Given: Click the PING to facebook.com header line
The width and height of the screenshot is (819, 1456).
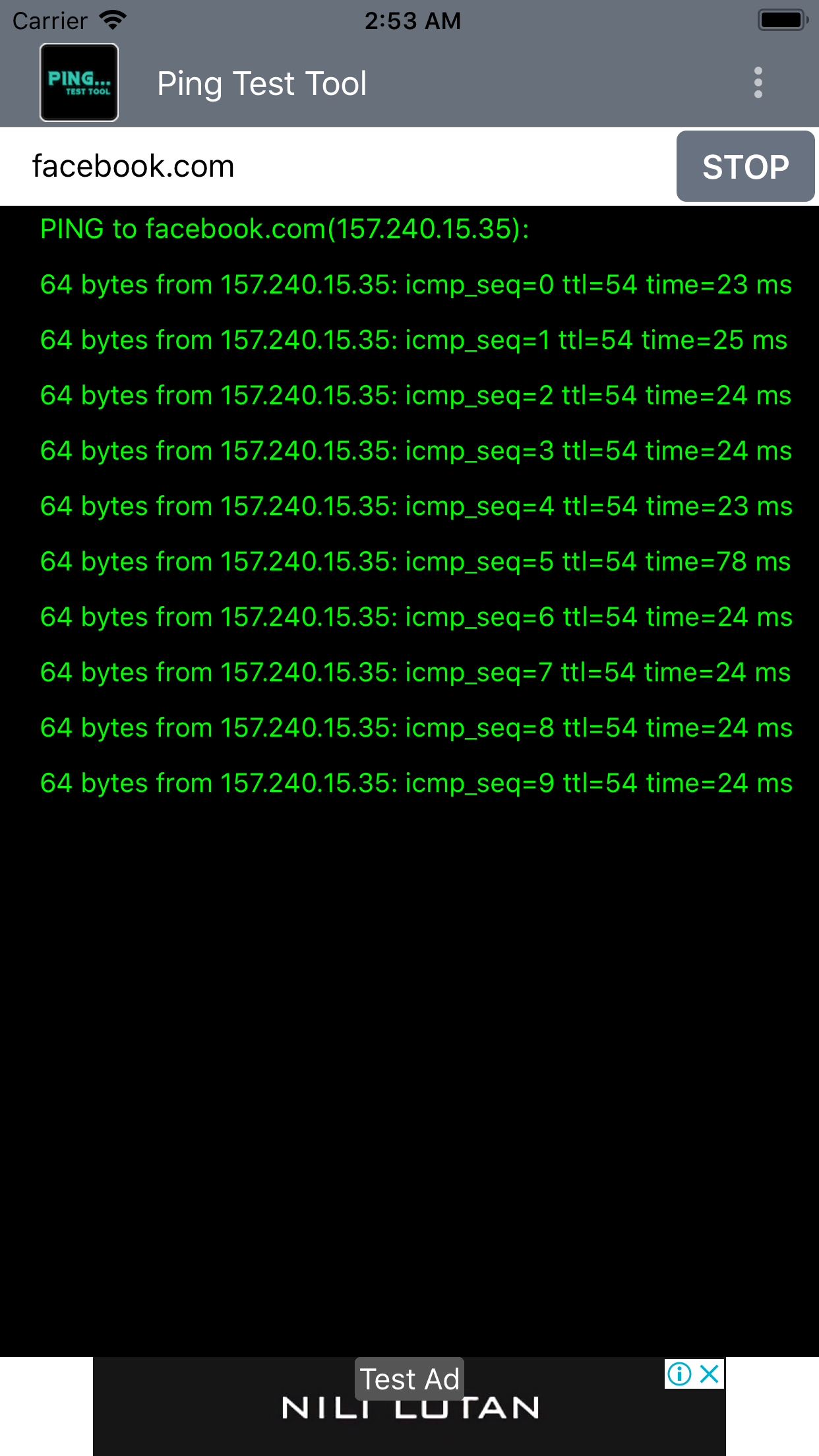Looking at the screenshot, I should click(284, 229).
